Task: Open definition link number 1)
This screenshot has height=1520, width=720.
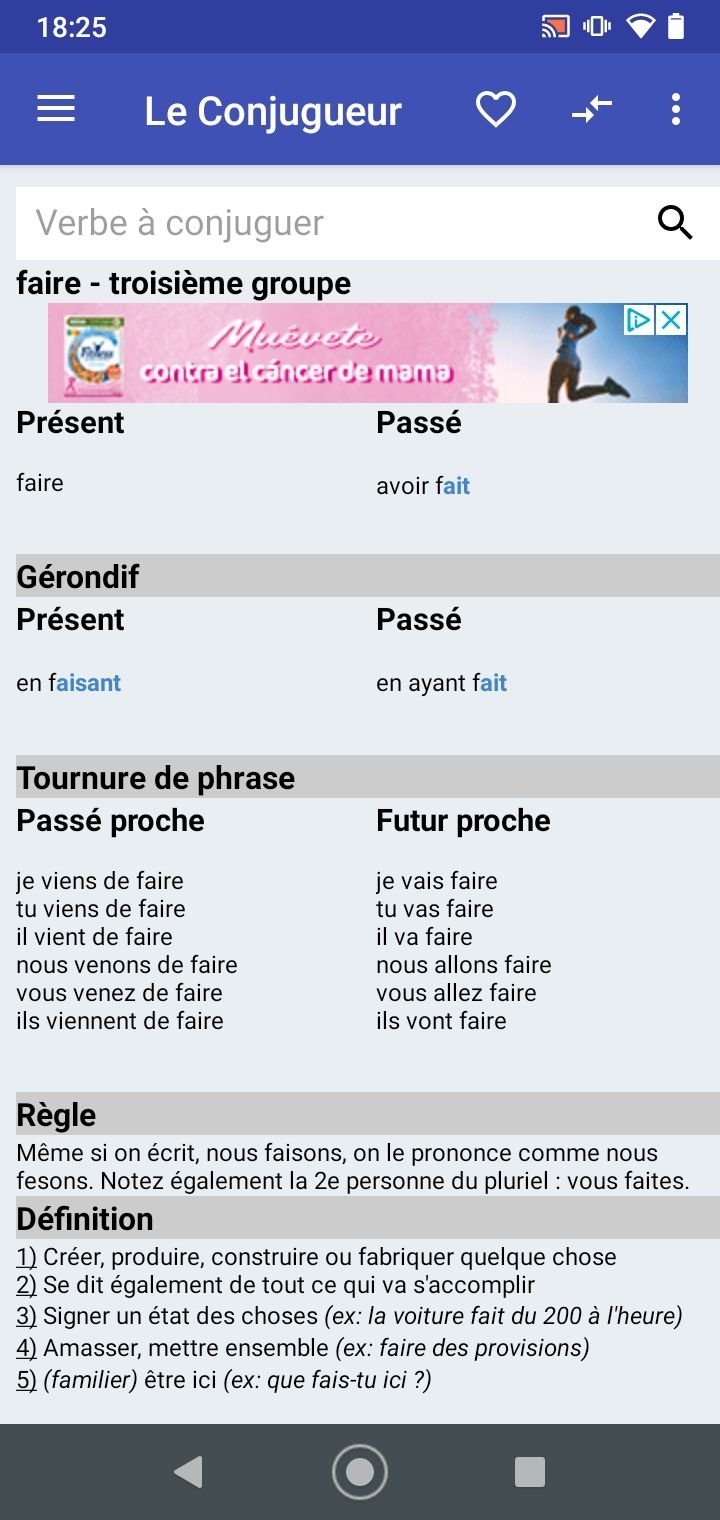Action: [x=26, y=1257]
